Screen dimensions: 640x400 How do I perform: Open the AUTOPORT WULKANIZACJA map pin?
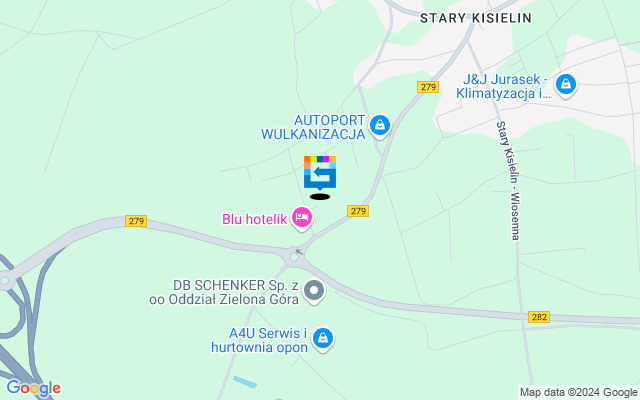pos(379,126)
